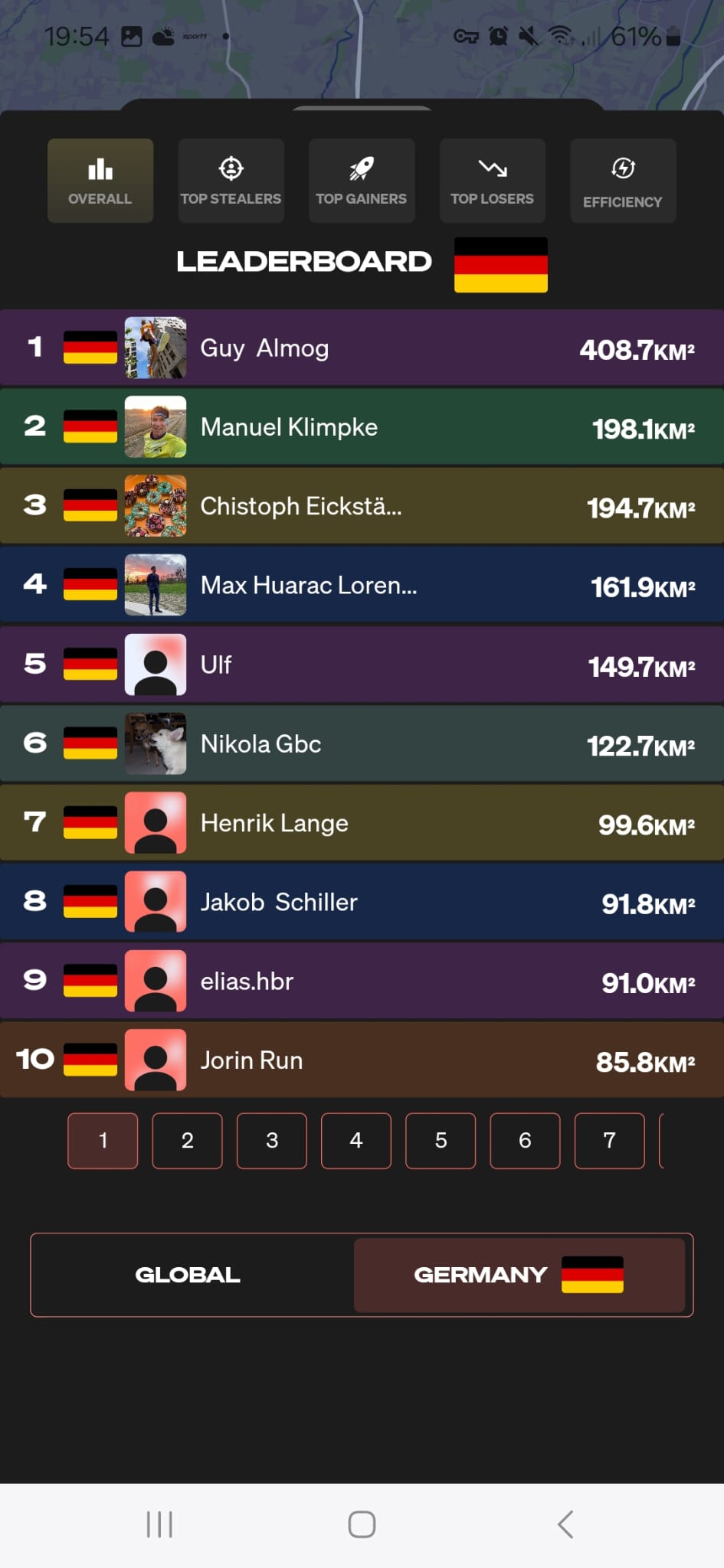Open Guy Almog's leaderboard entry
Viewport: 724px width, 1568px height.
tap(362, 348)
